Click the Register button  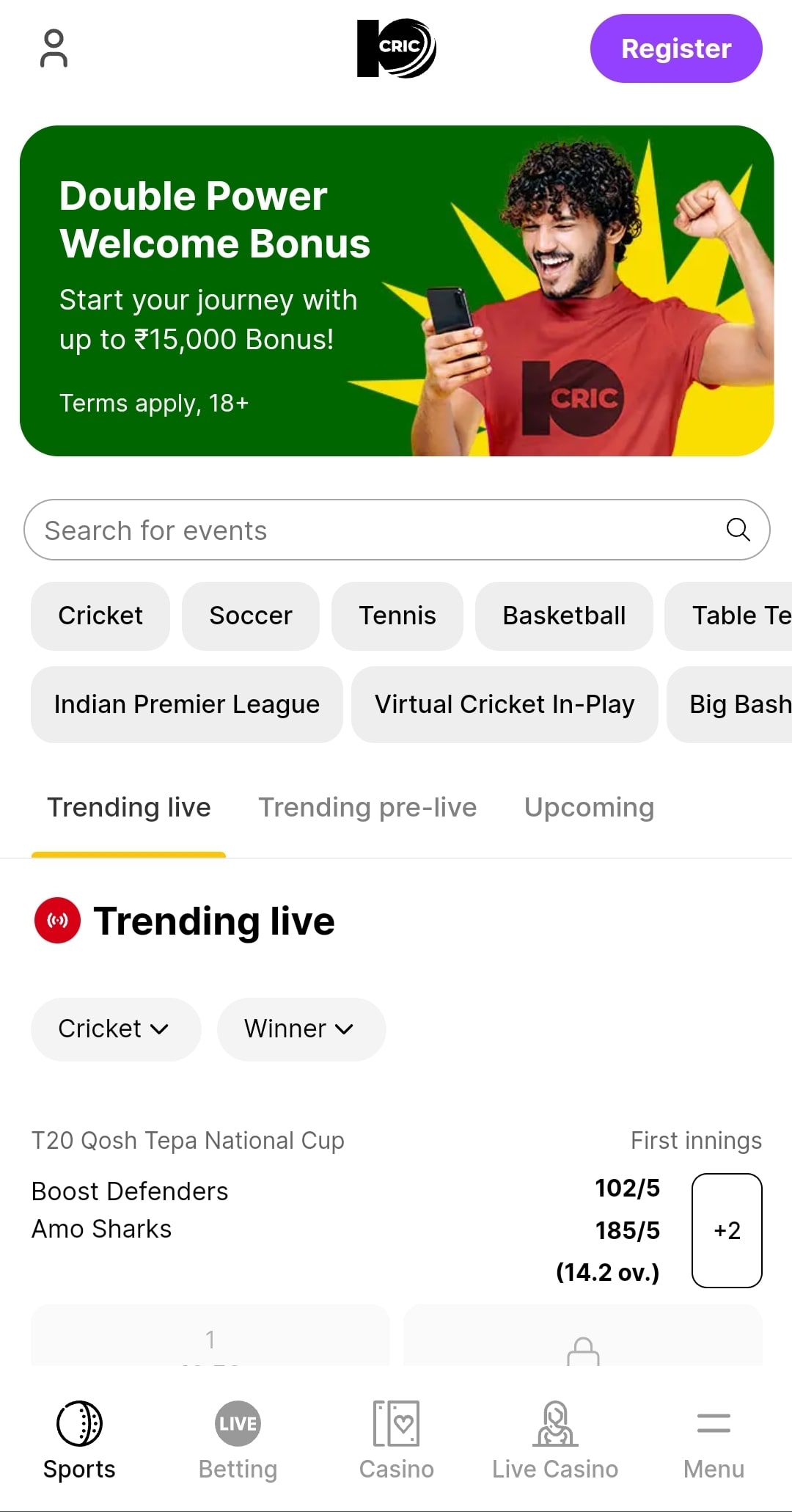point(675,48)
